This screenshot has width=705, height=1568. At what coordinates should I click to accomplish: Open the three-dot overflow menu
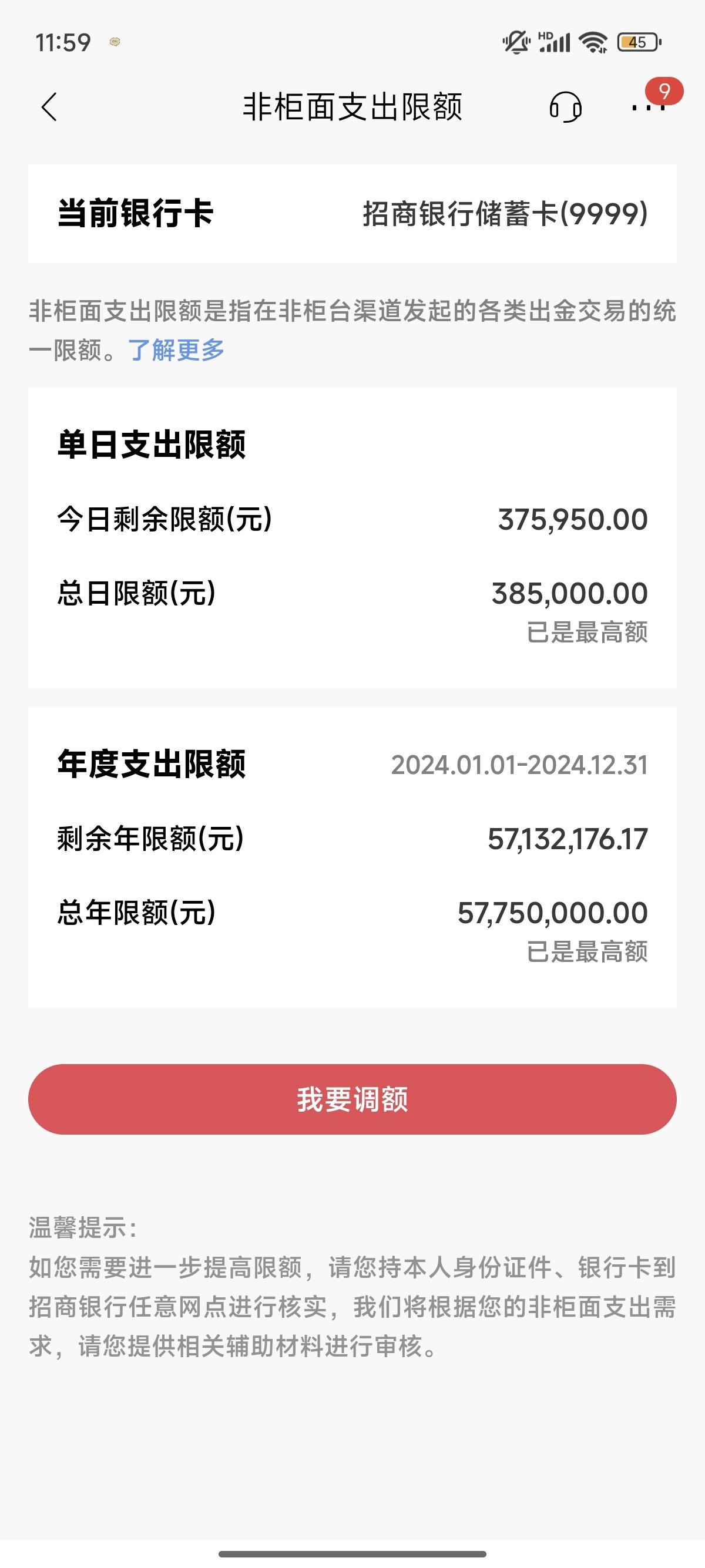tap(648, 107)
